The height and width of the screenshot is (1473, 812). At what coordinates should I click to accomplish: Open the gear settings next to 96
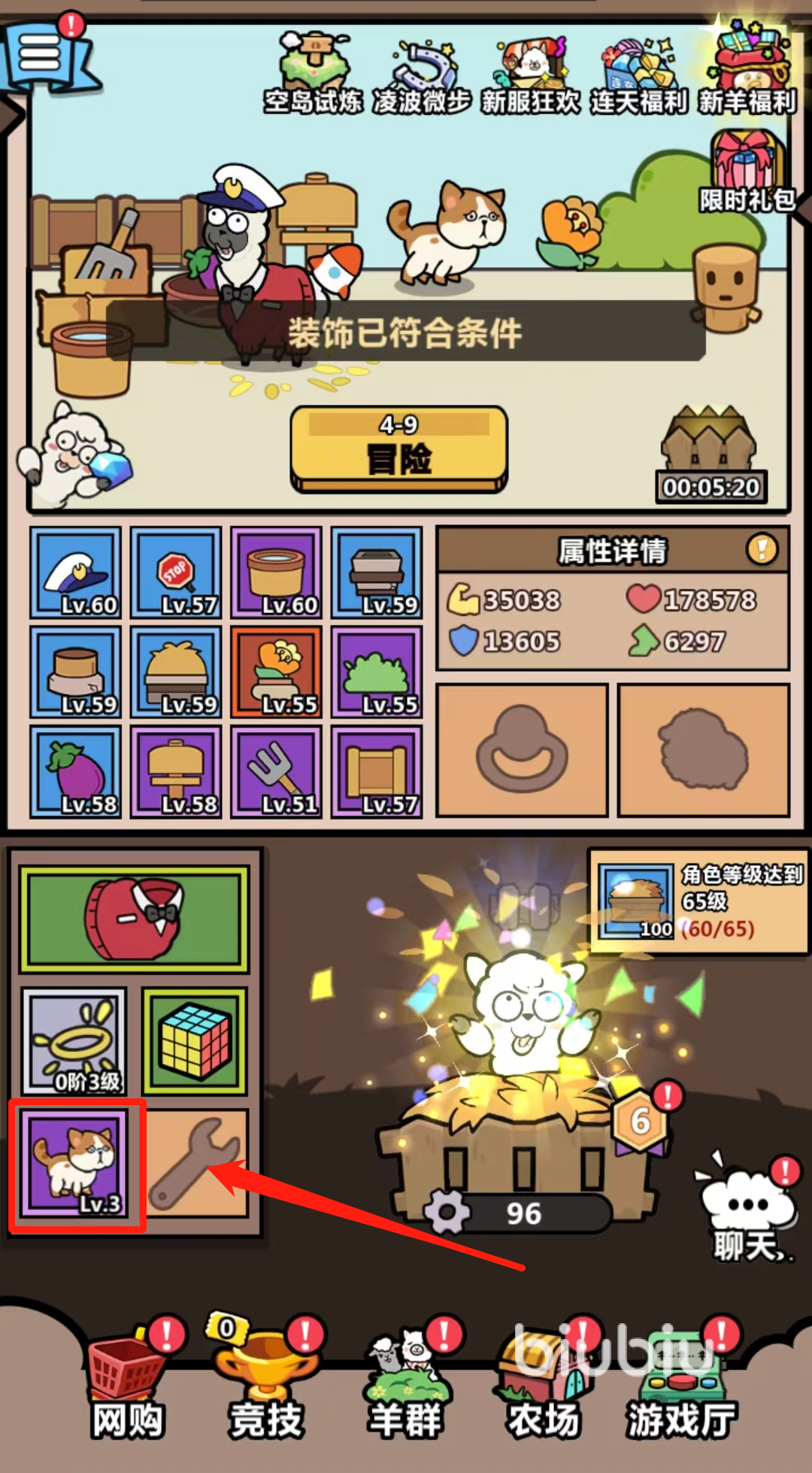point(447,1213)
